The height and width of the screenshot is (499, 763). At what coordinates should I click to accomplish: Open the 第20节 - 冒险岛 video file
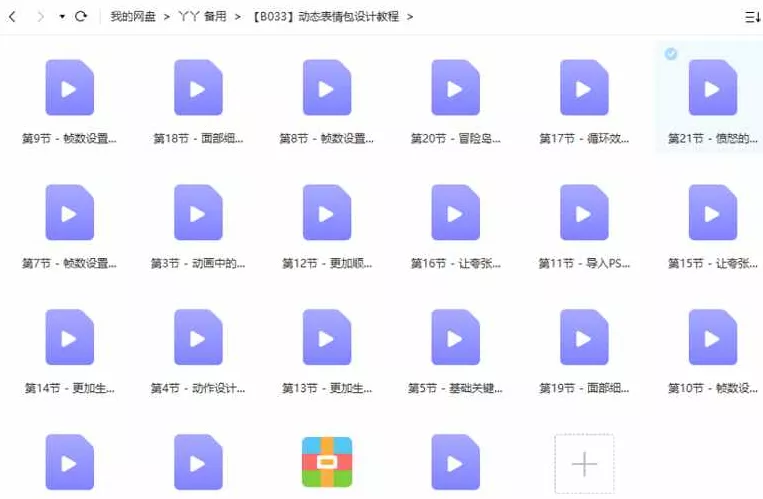coord(455,88)
